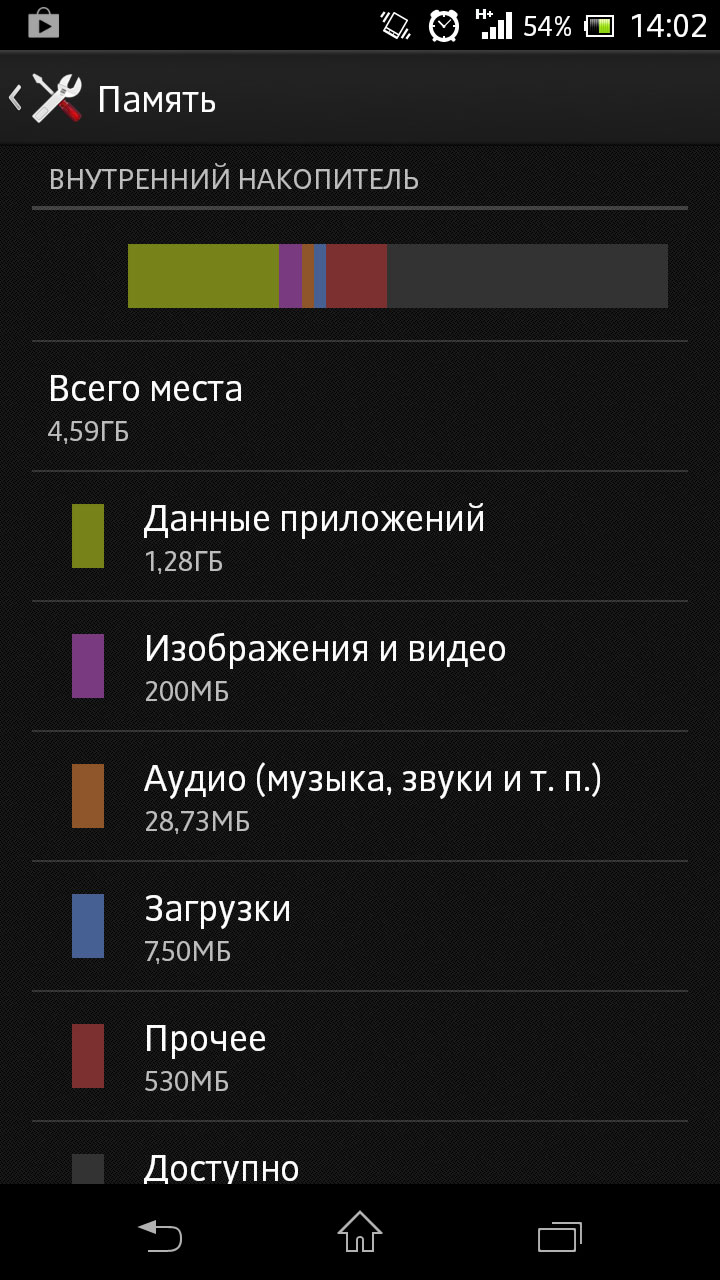Viewport: 720px width, 1280px height.
Task: Tap the system home button
Action: [x=360, y=1233]
